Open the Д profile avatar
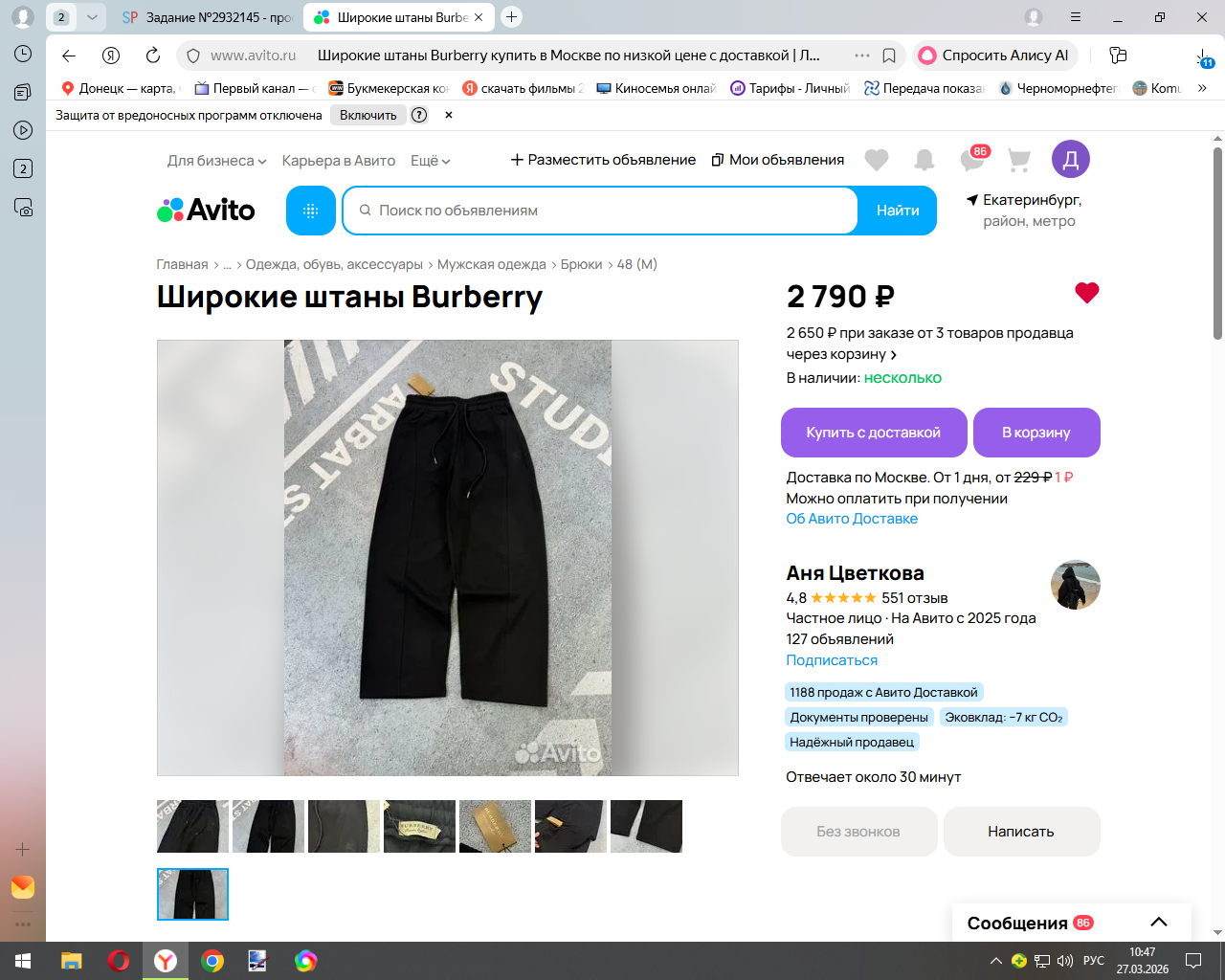 pos(1070,160)
